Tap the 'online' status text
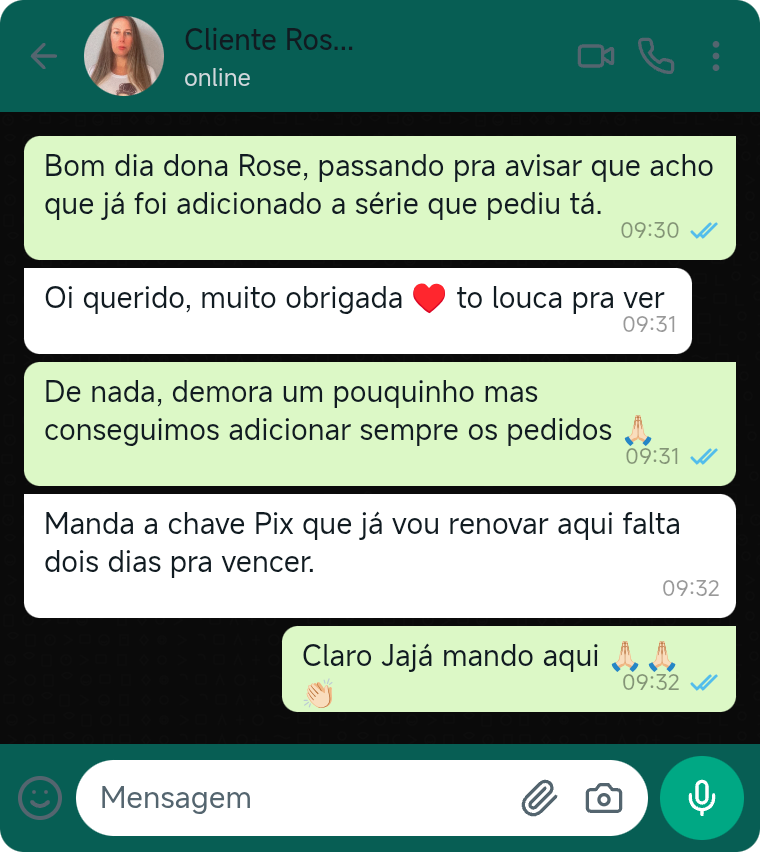This screenshot has width=760, height=852. point(216,77)
